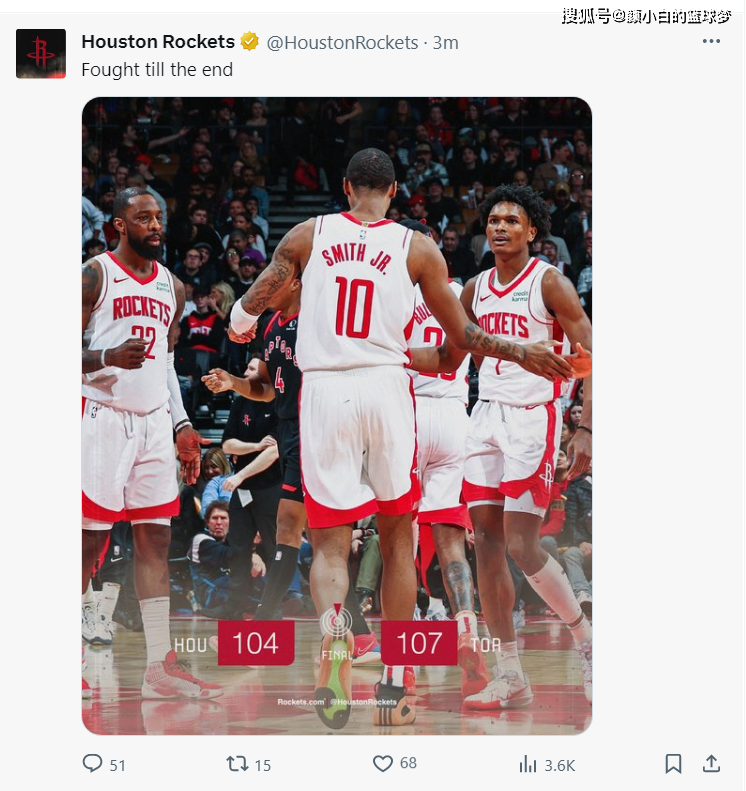Image resolution: width=746 pixels, height=791 pixels.
Task: Bookmark the Houston Rockets post
Action: [674, 764]
